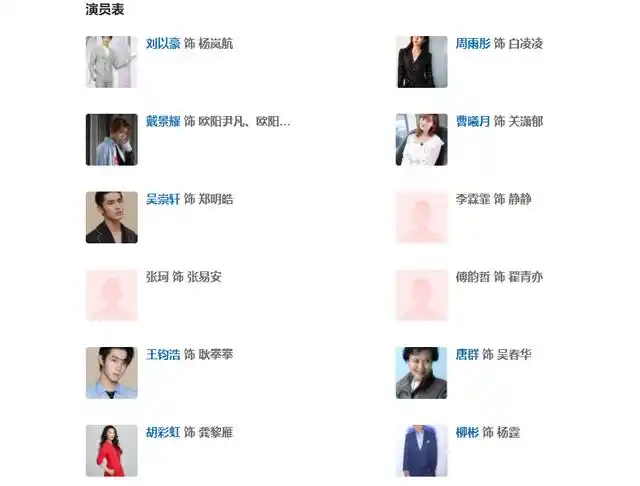This screenshot has width=640, height=486.
Task: Open 戴景耀's name link
Action: pyautogui.click(x=163, y=121)
